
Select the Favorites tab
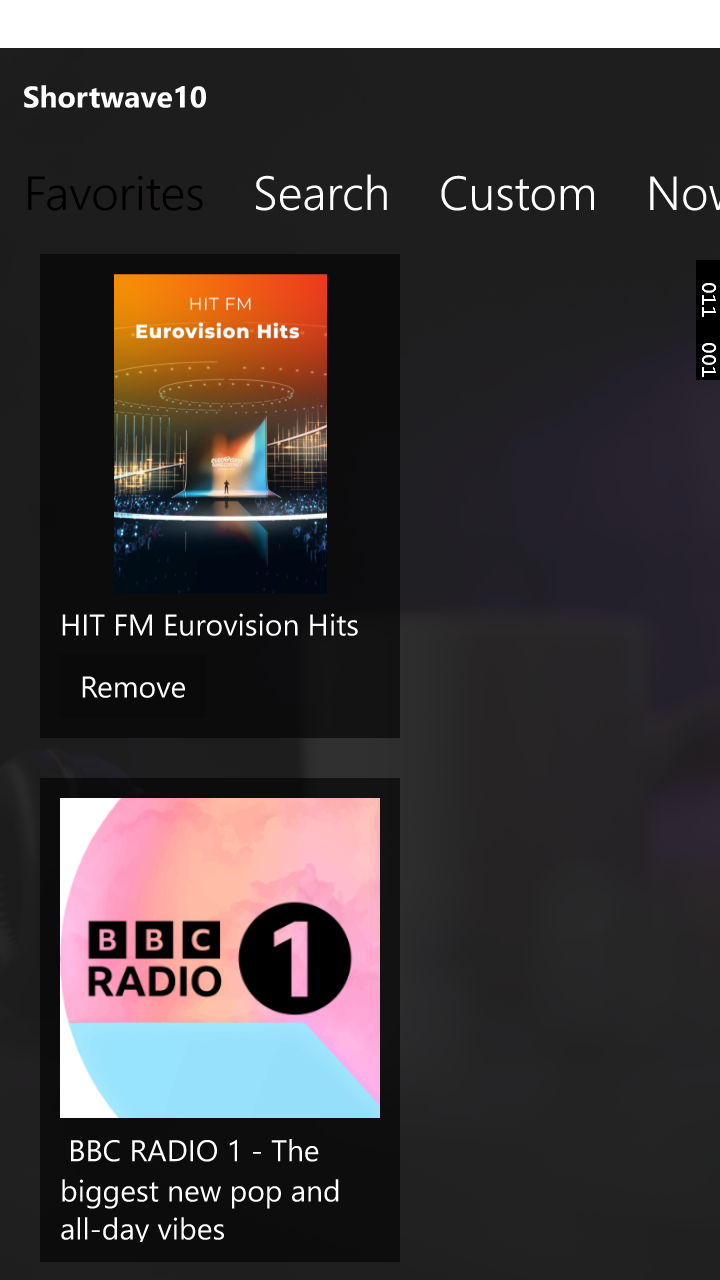coord(114,193)
